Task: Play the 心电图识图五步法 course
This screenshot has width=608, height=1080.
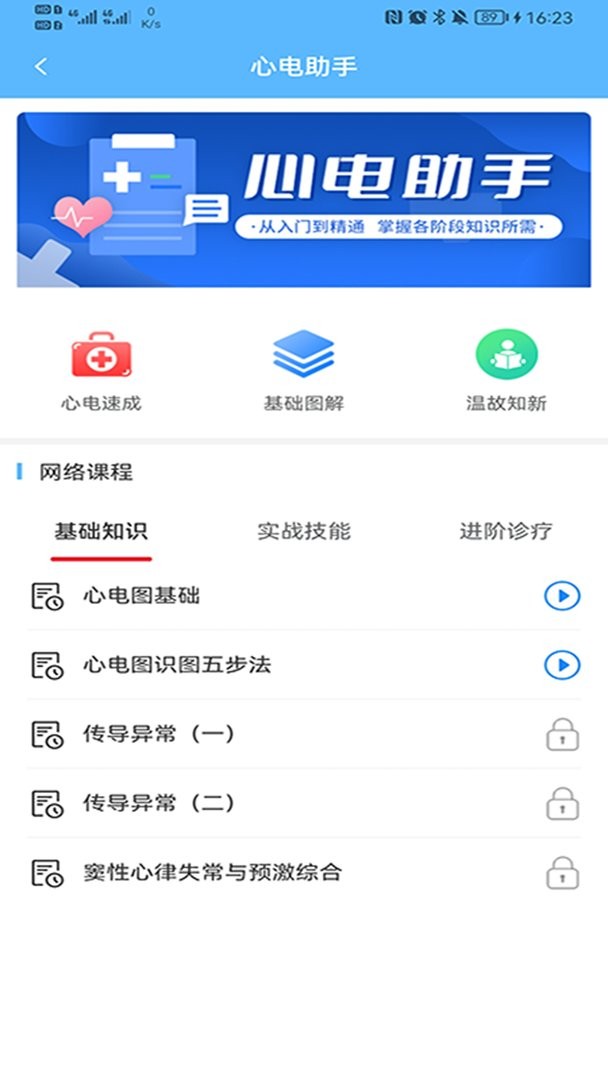Action: tap(562, 665)
